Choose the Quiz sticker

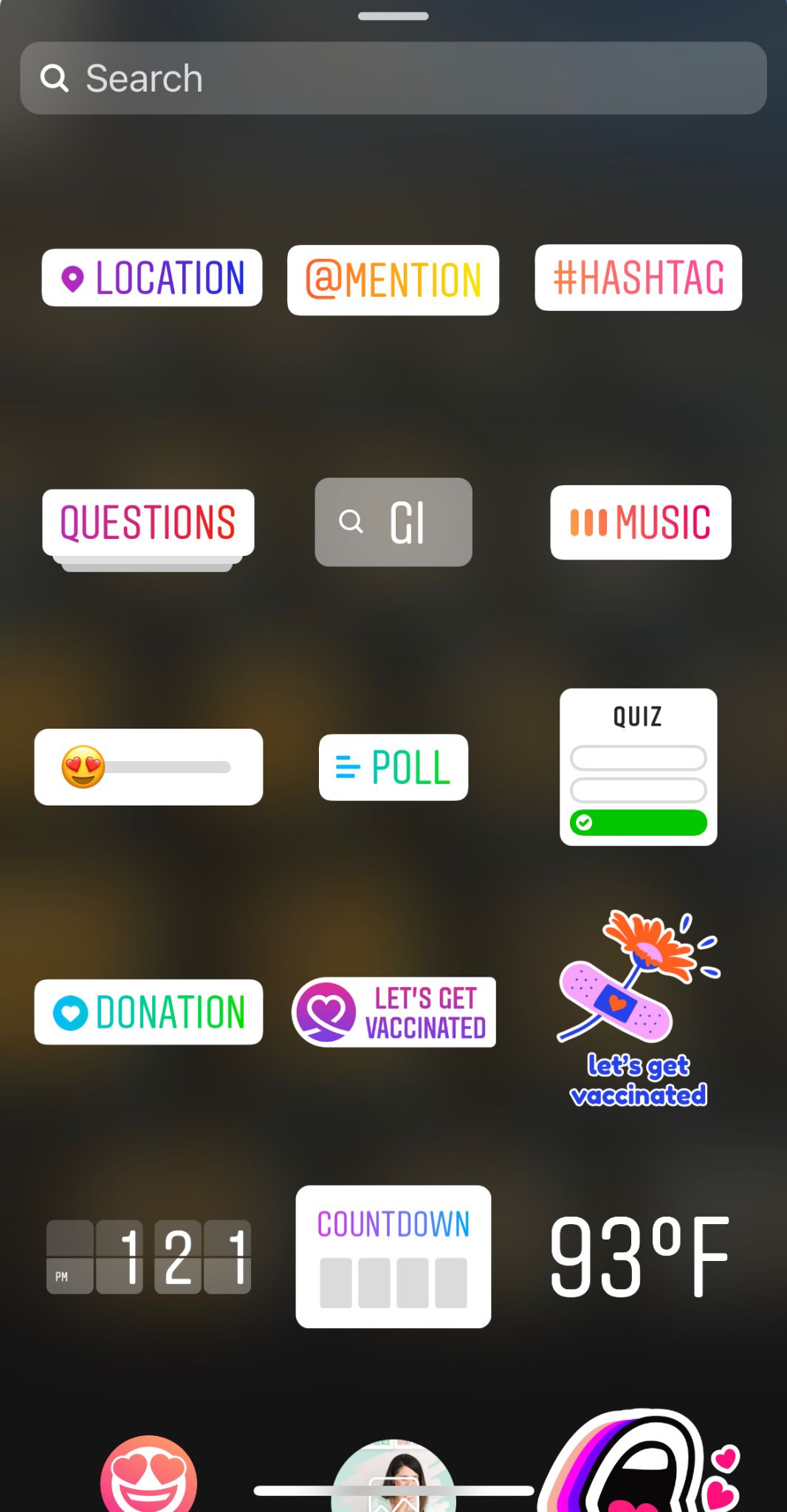(x=638, y=767)
